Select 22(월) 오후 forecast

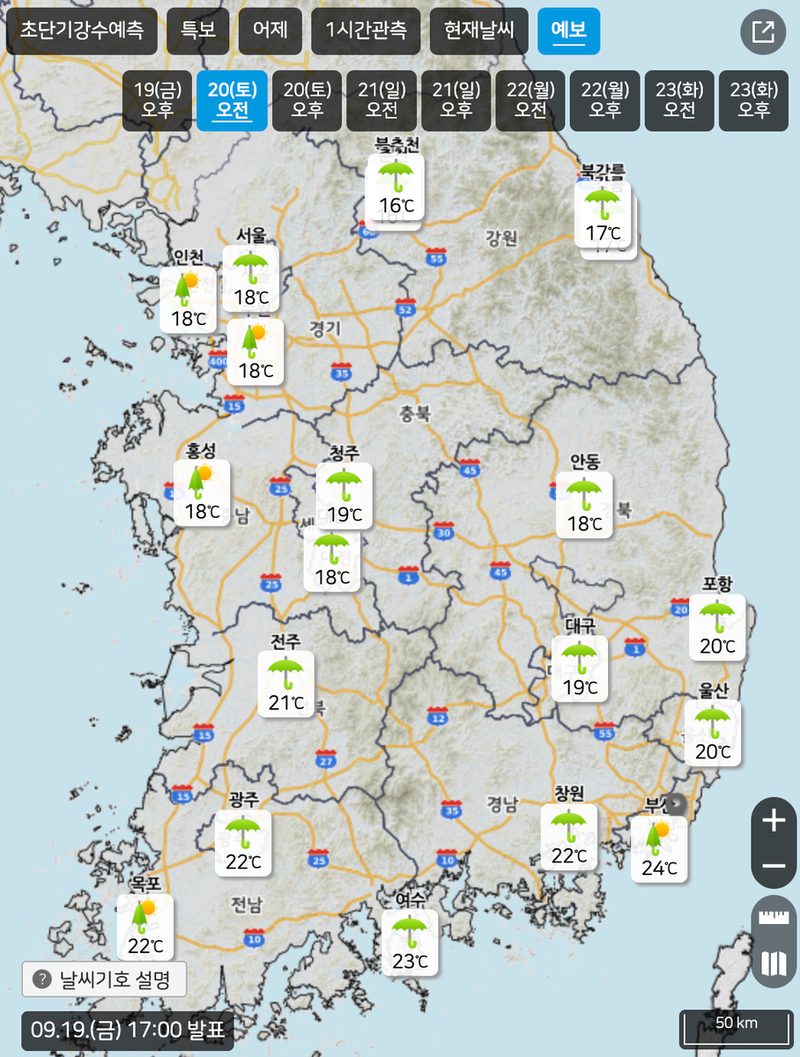click(x=605, y=100)
